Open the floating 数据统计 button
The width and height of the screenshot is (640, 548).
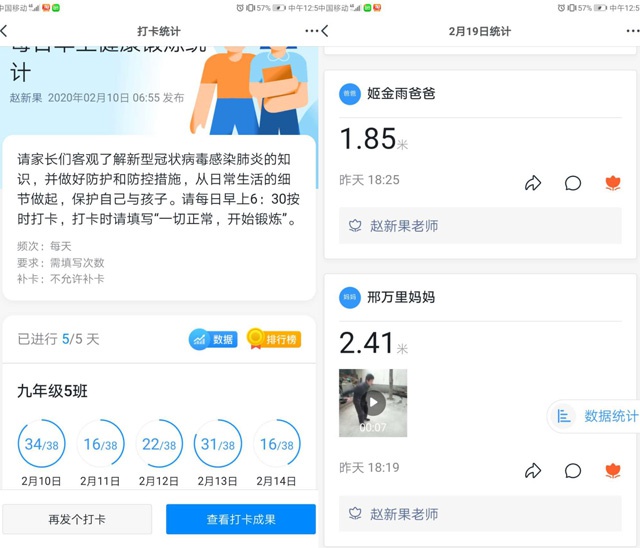pyautogui.click(x=597, y=416)
